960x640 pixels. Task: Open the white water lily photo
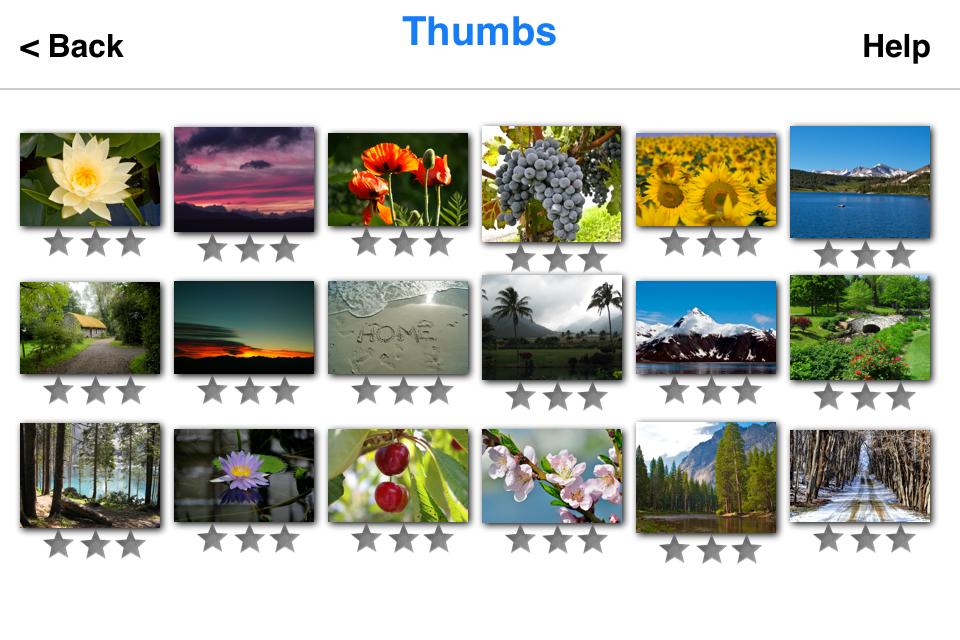[90, 179]
